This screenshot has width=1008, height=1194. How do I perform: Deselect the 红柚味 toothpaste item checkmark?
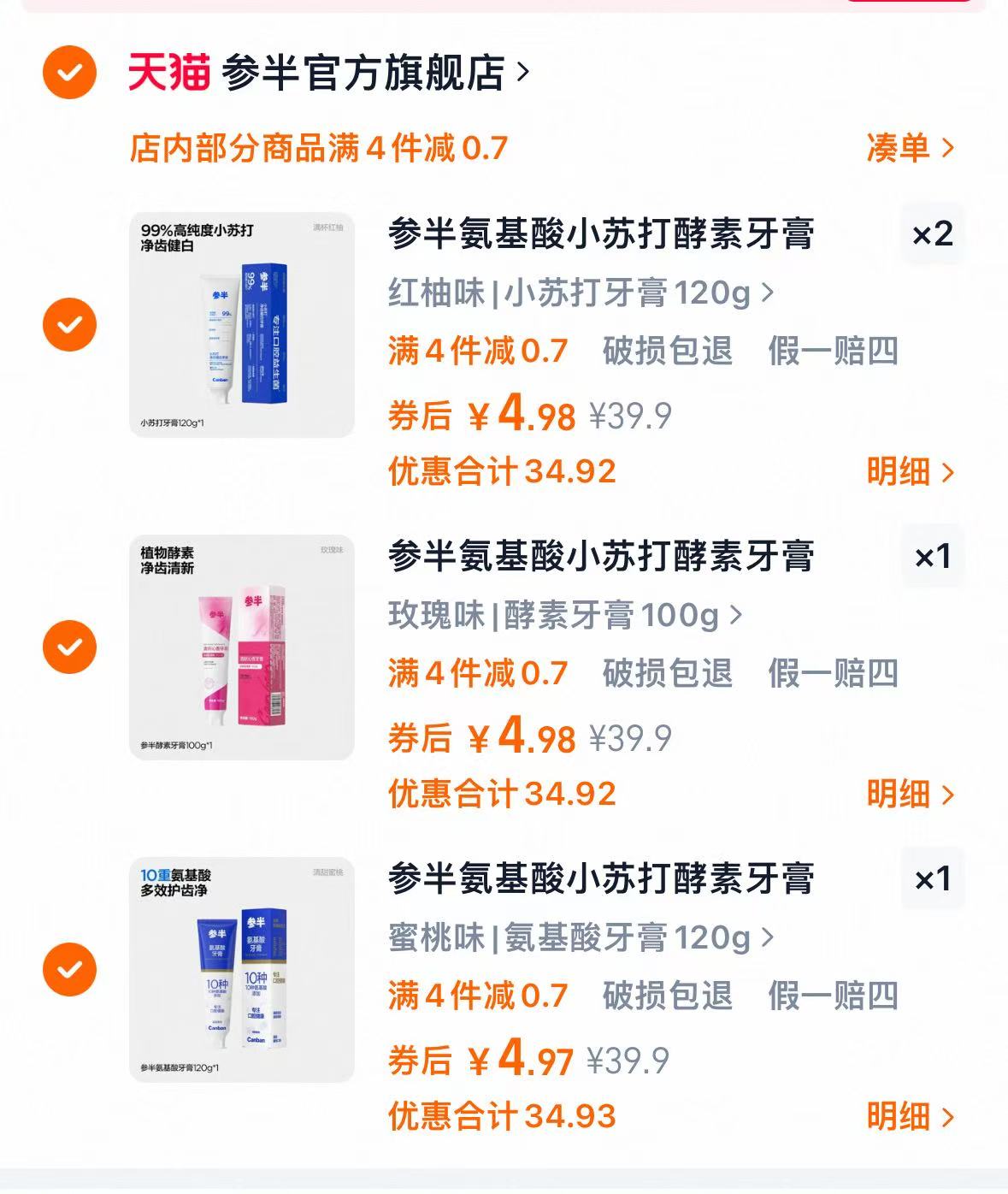[x=71, y=323]
